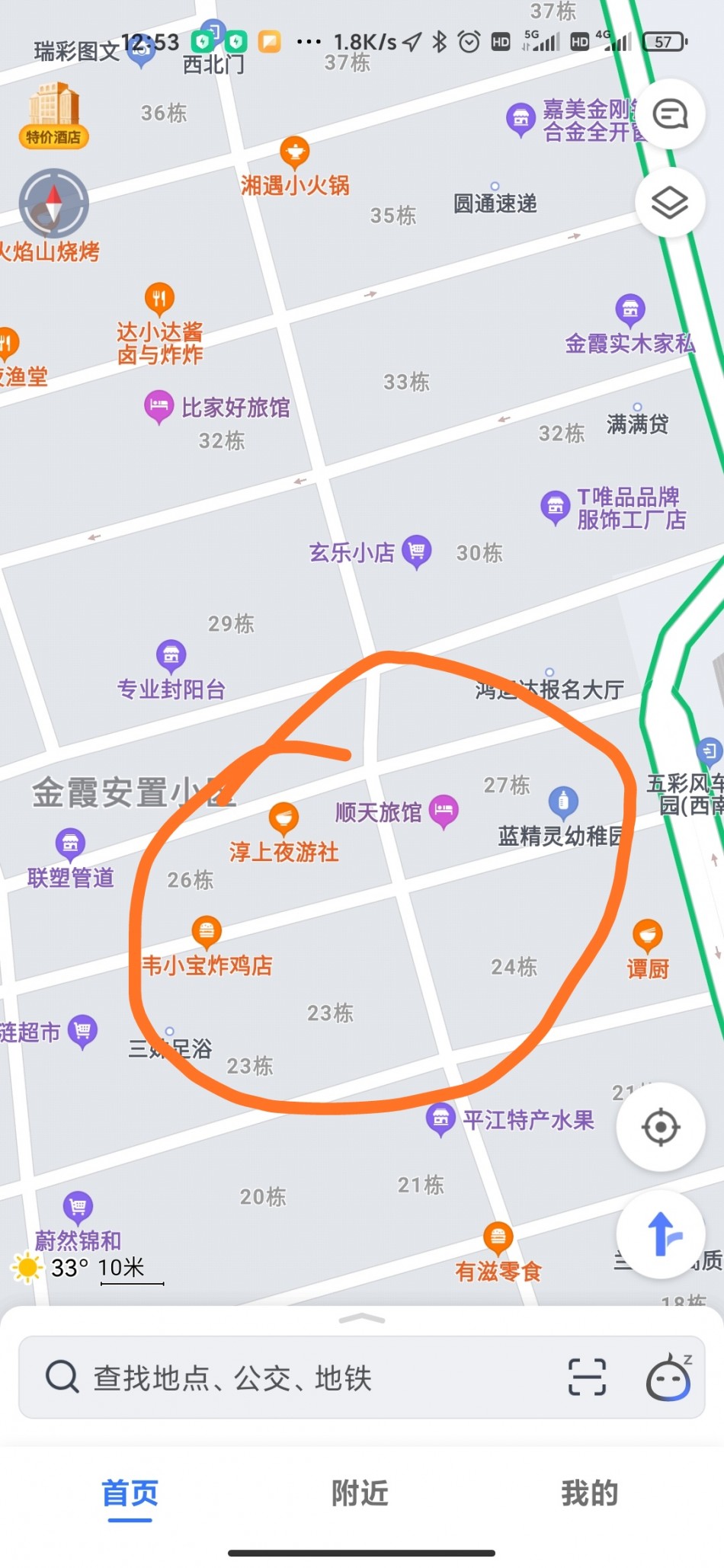Recenter map on my current location
Image resolution: width=724 pixels, height=1568 pixels.
661,1126
